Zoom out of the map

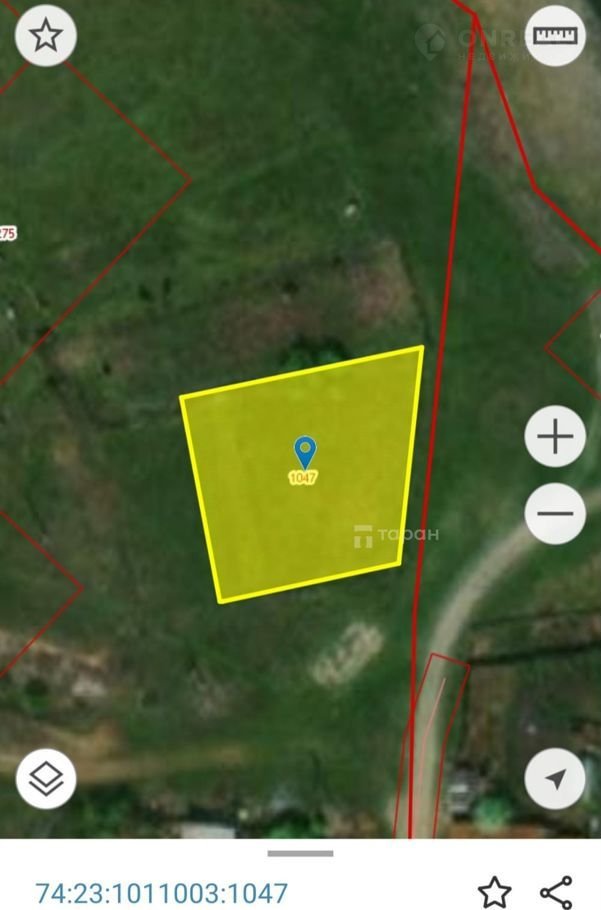tap(555, 514)
